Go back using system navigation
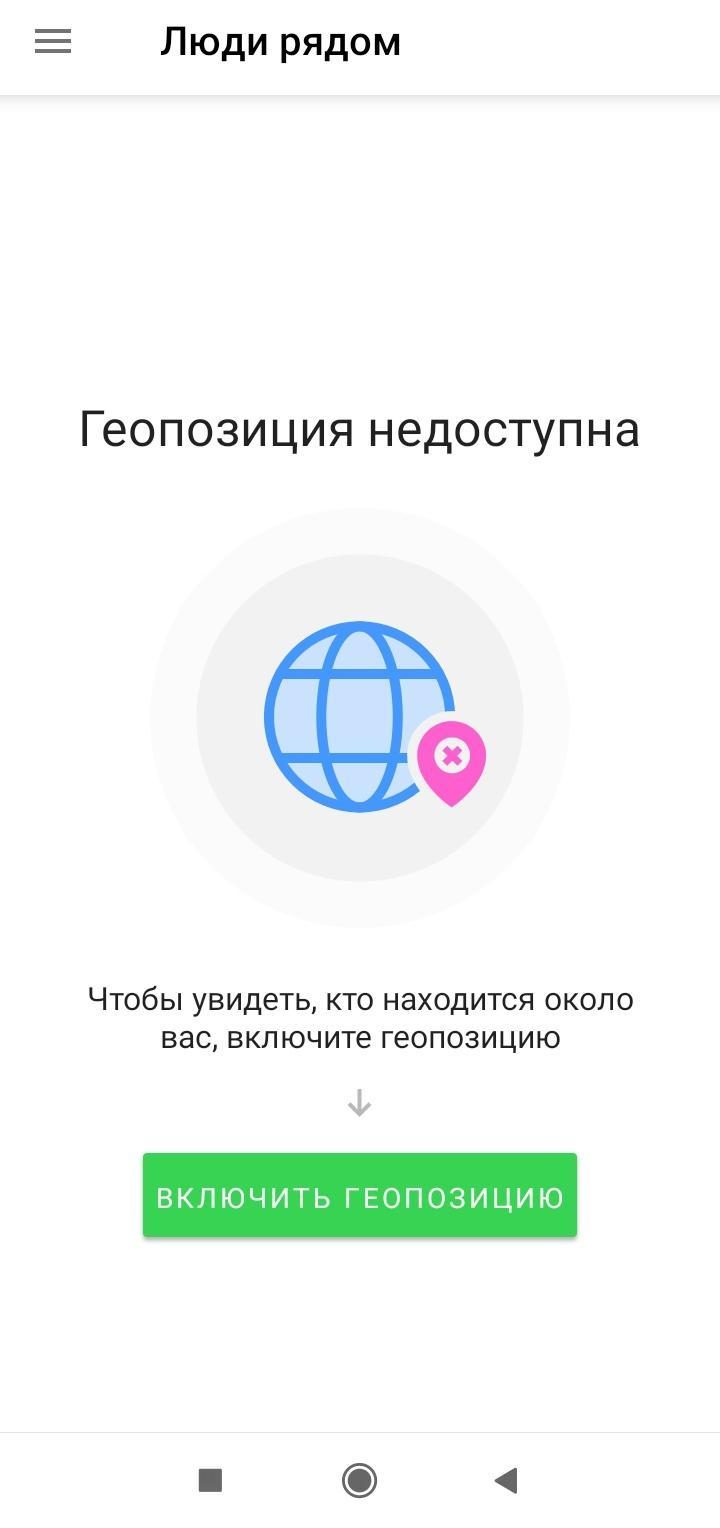Viewport: 720px width, 1528px height. coord(506,1480)
